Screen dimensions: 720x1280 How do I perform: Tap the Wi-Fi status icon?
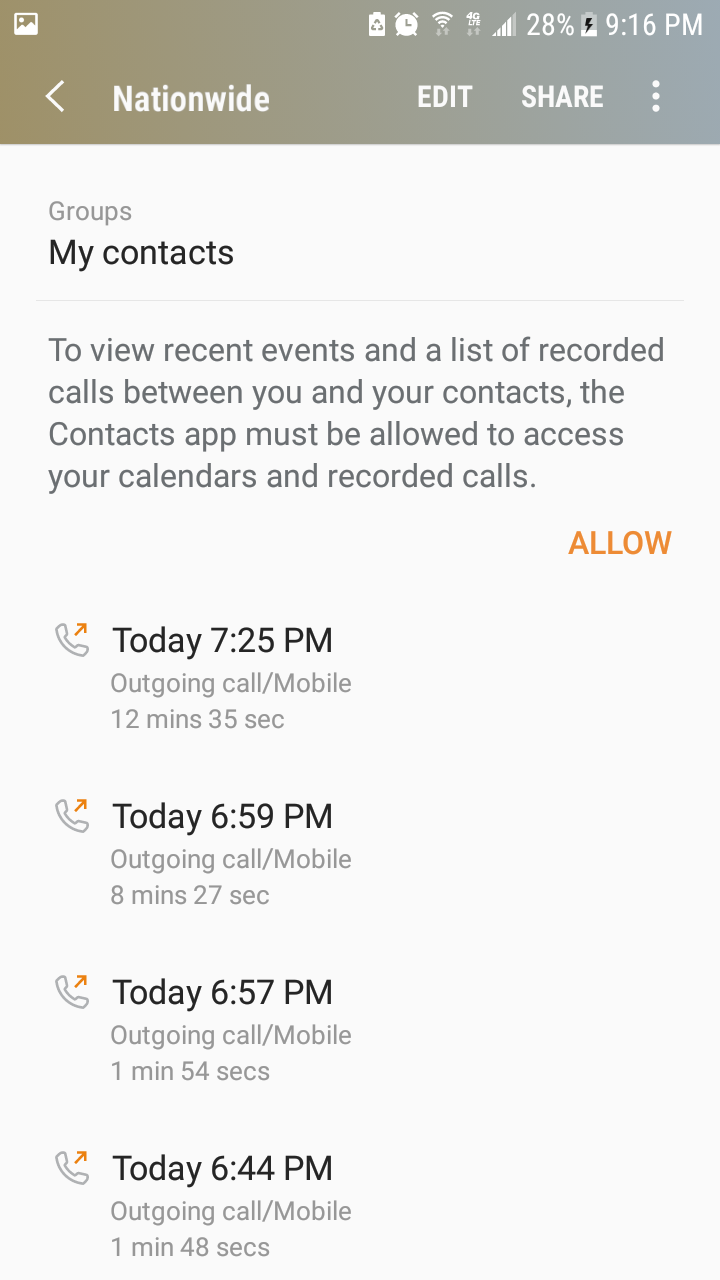point(440,24)
